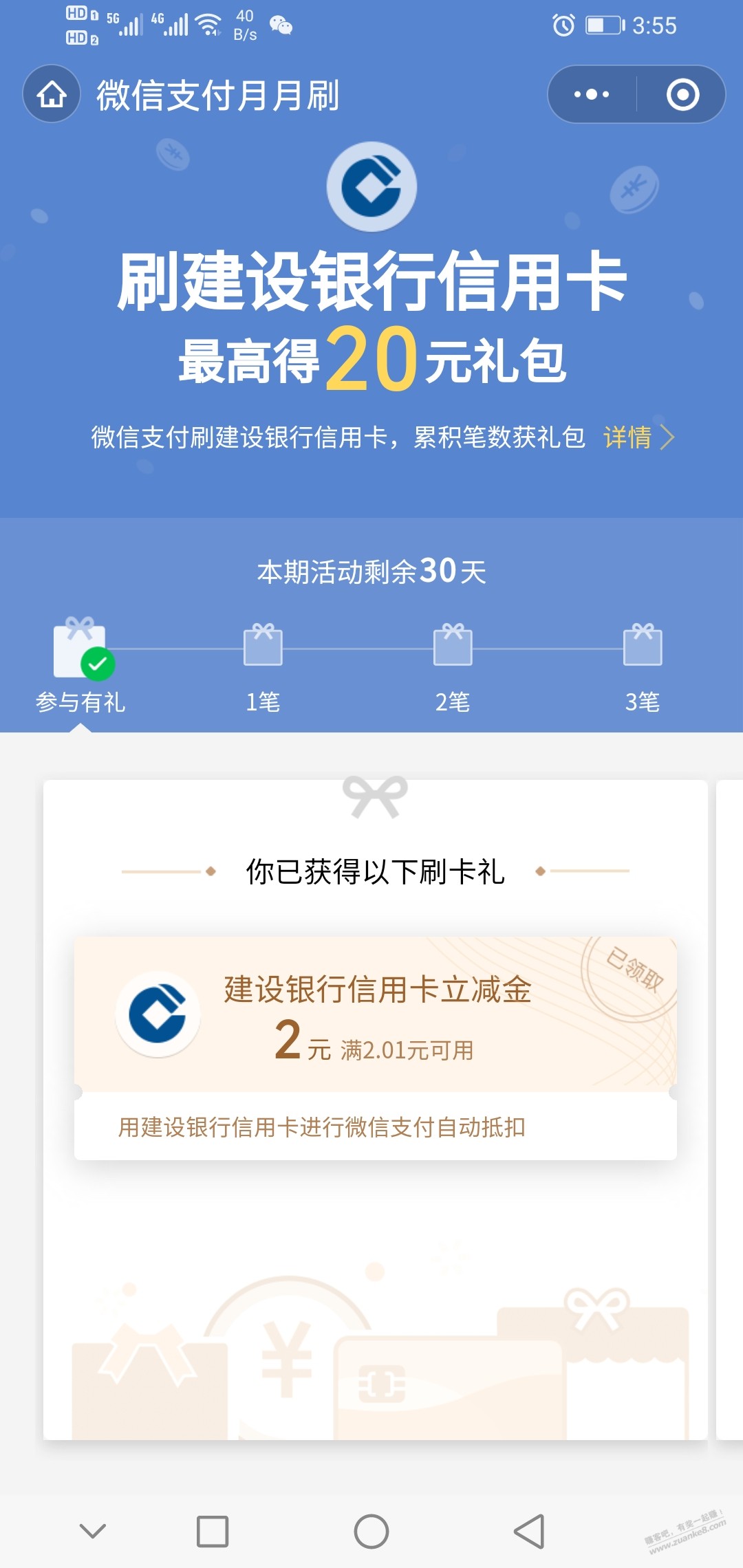
Task: Switch to the 1笔 gift stage
Action: pos(263,664)
